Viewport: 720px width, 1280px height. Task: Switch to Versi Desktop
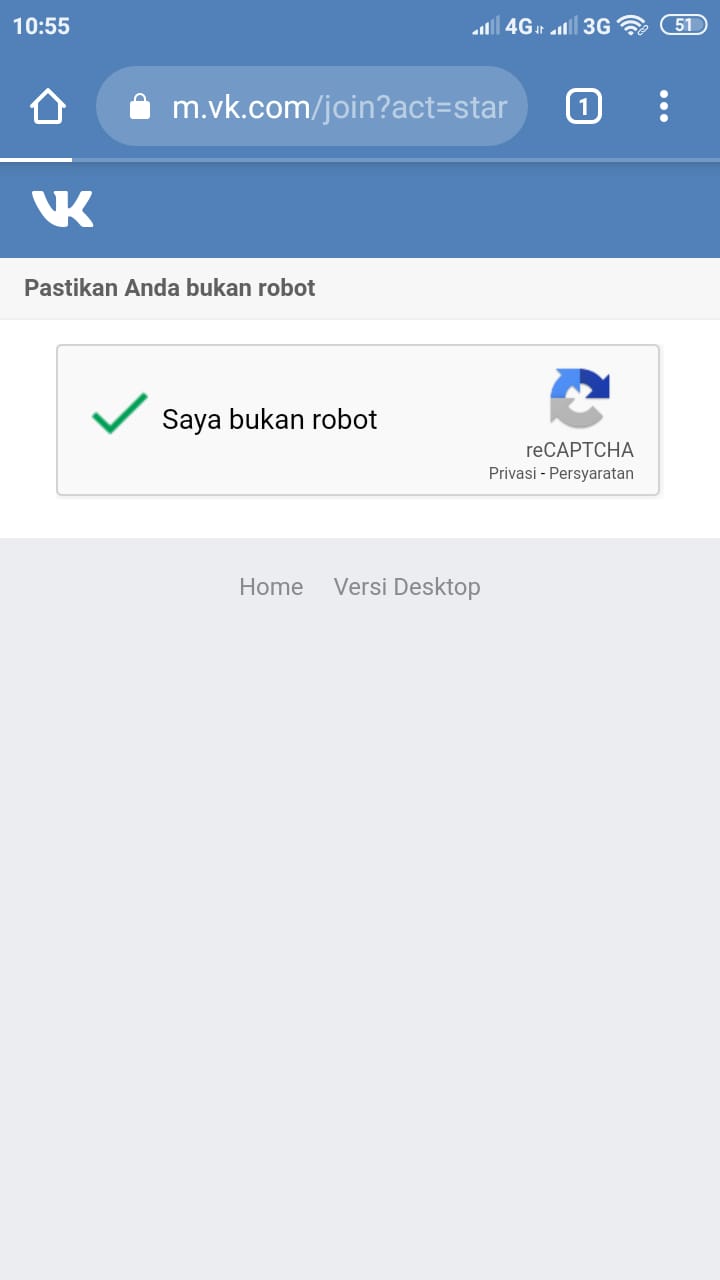click(x=407, y=587)
